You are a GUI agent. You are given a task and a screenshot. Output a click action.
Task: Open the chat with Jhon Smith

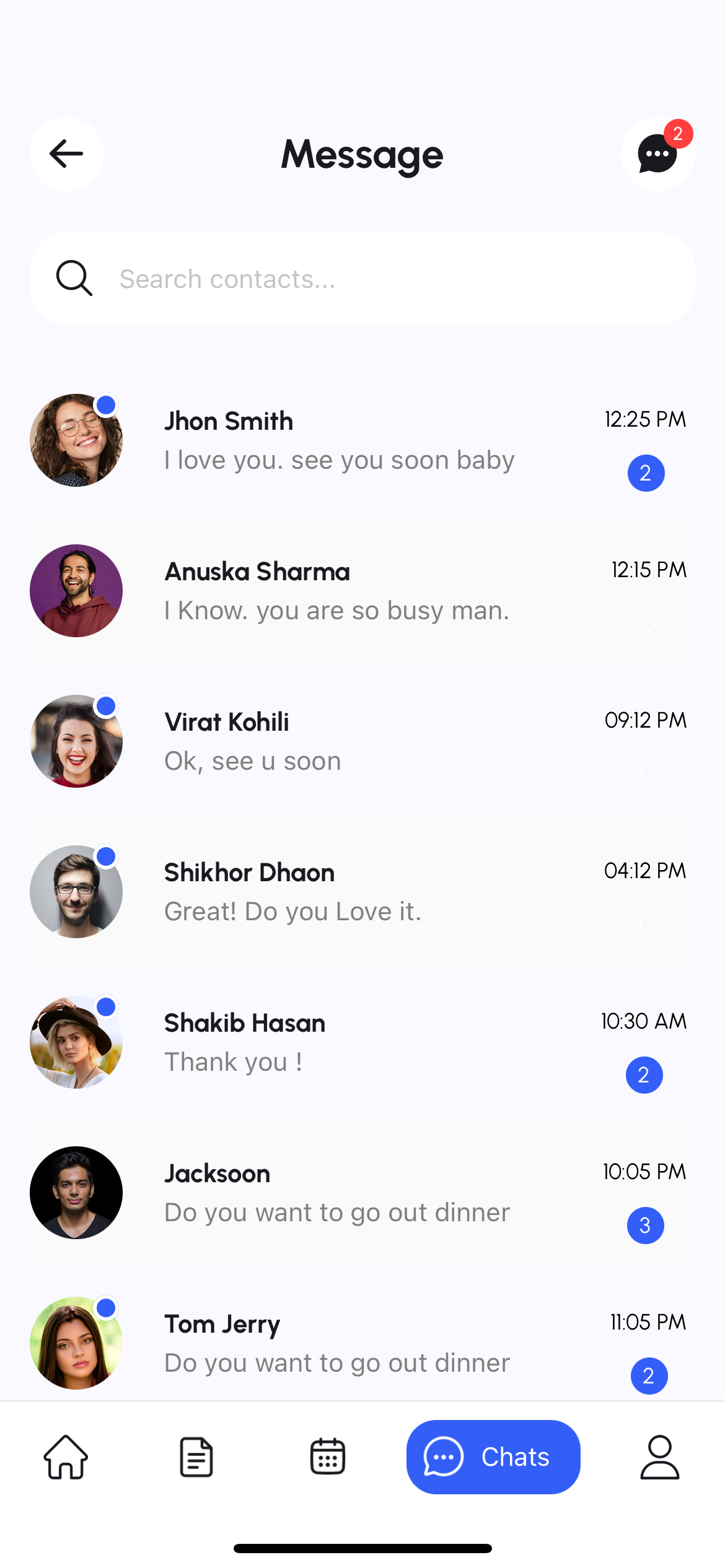pyautogui.click(x=362, y=440)
